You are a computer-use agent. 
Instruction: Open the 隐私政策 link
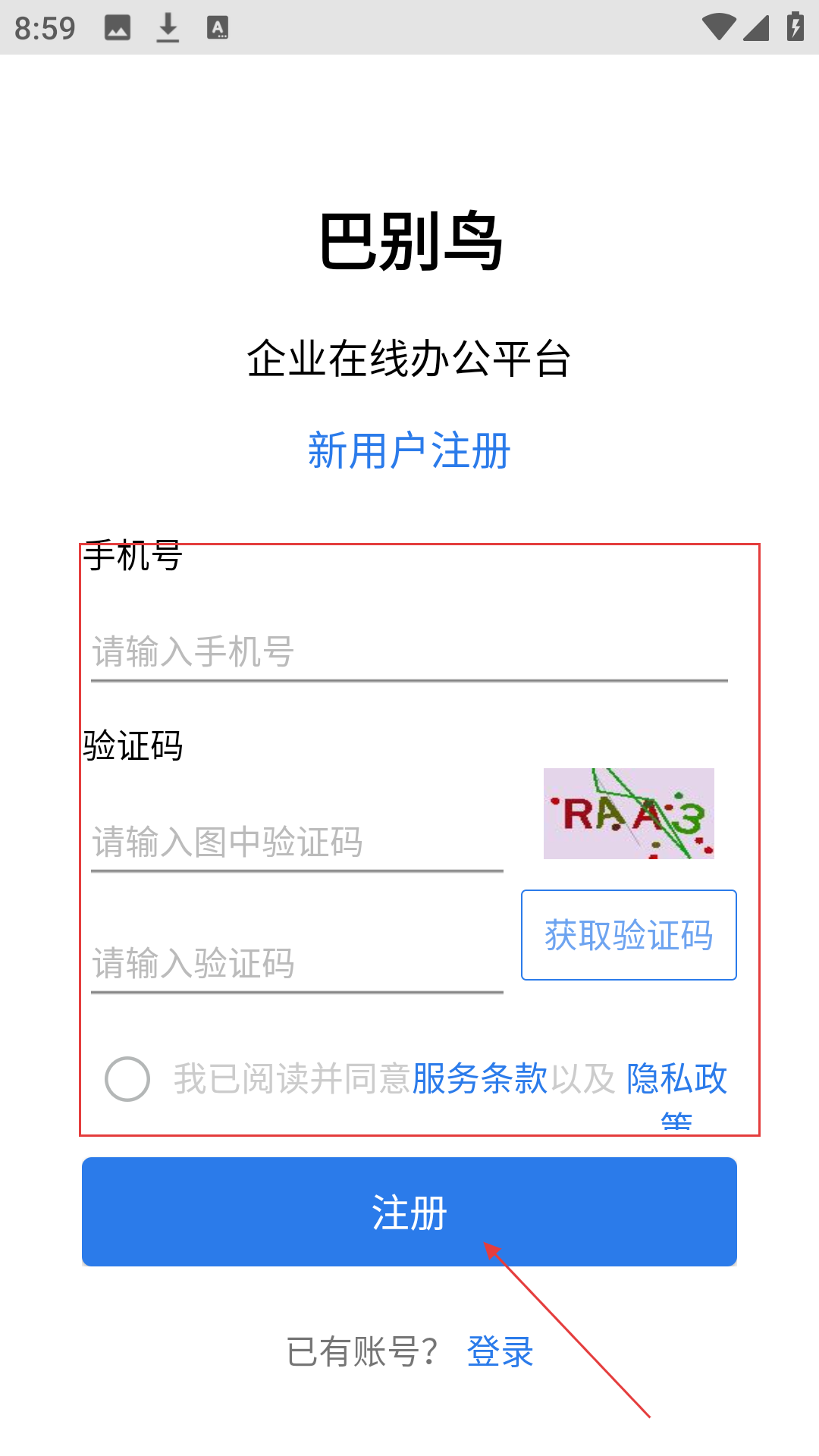(677, 1092)
